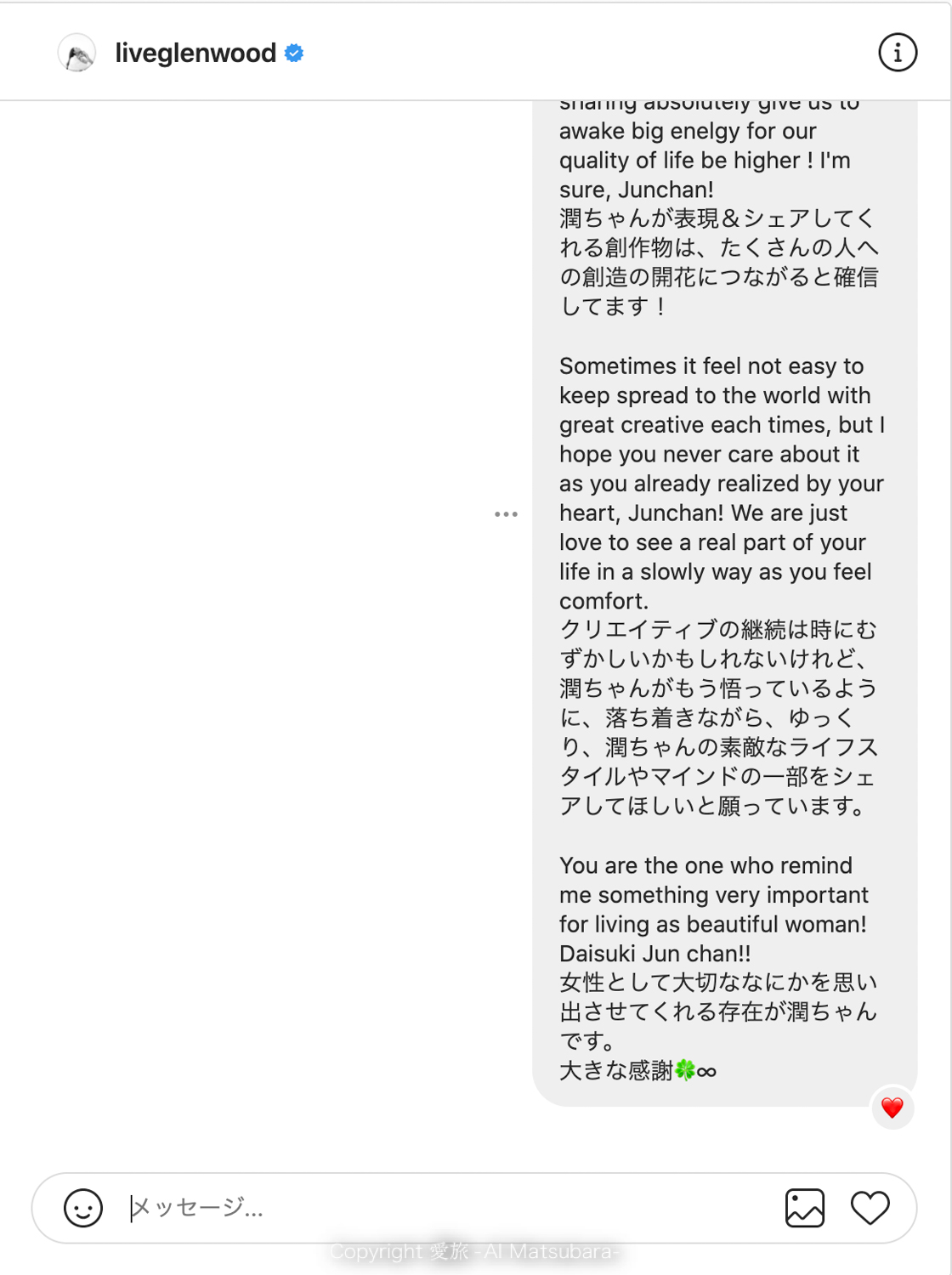
Task: Tap the red heart reaction on the message
Action: pos(892,1108)
